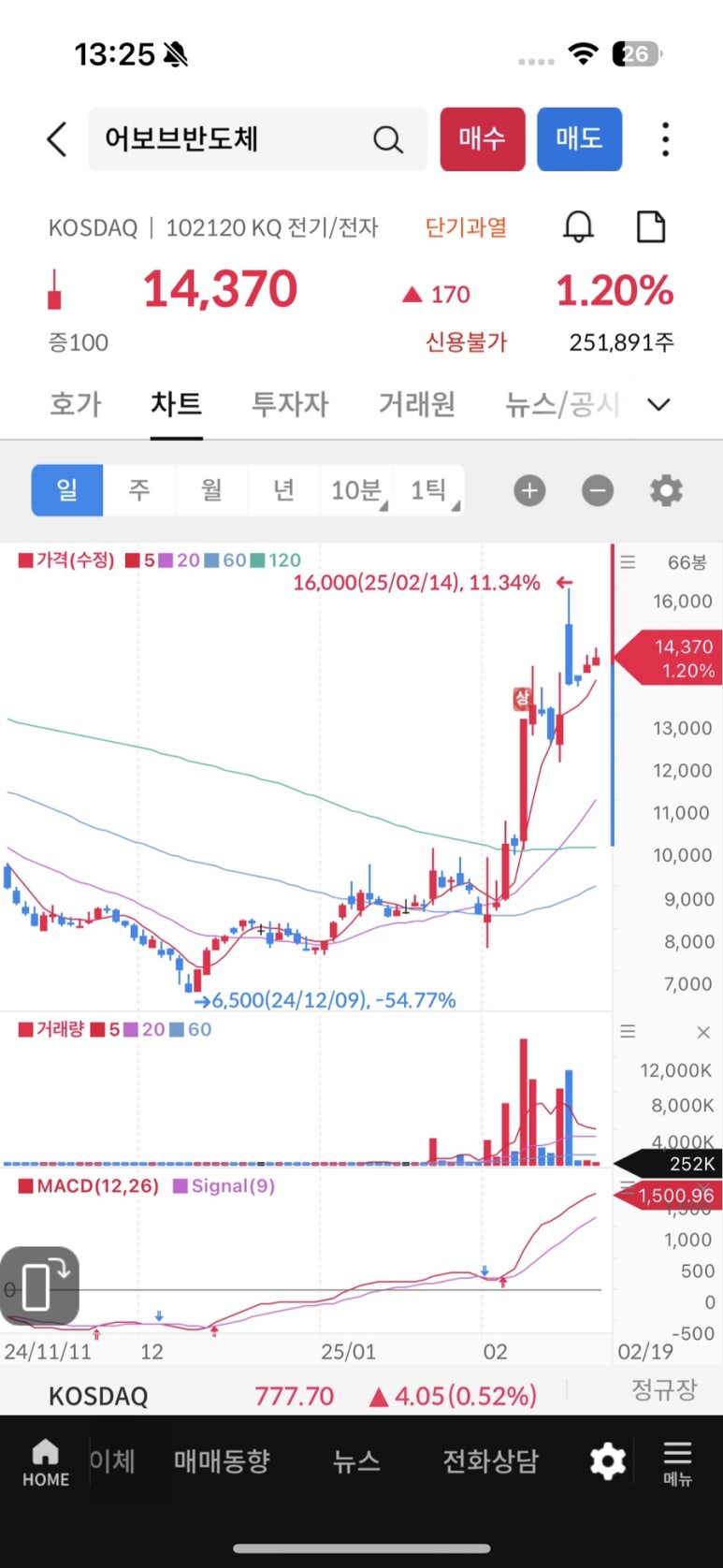Switch to the 투자자 tab
Viewport: 723px width, 1568px height.
[x=290, y=404]
